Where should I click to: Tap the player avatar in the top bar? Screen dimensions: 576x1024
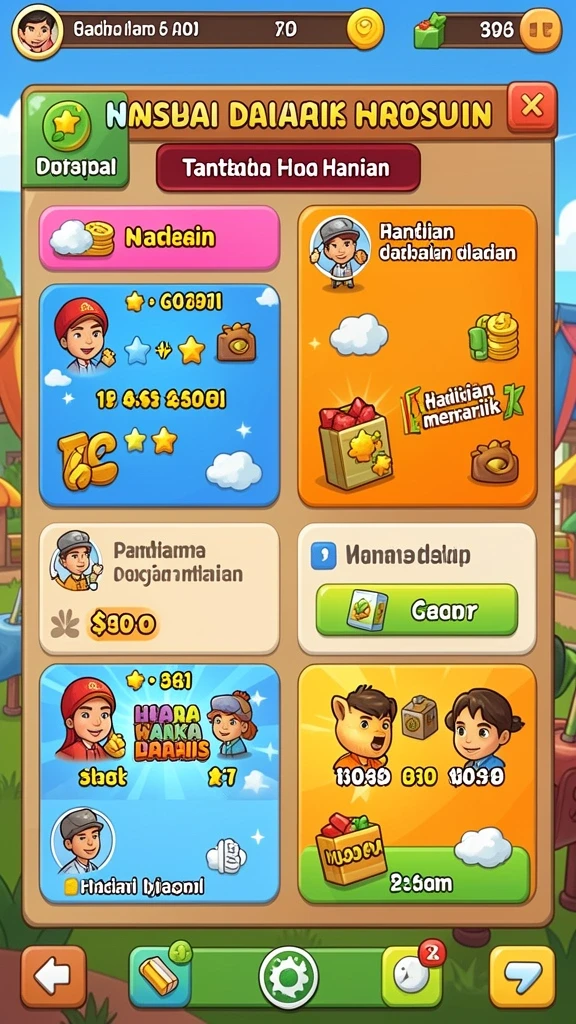pyautogui.click(x=37, y=31)
